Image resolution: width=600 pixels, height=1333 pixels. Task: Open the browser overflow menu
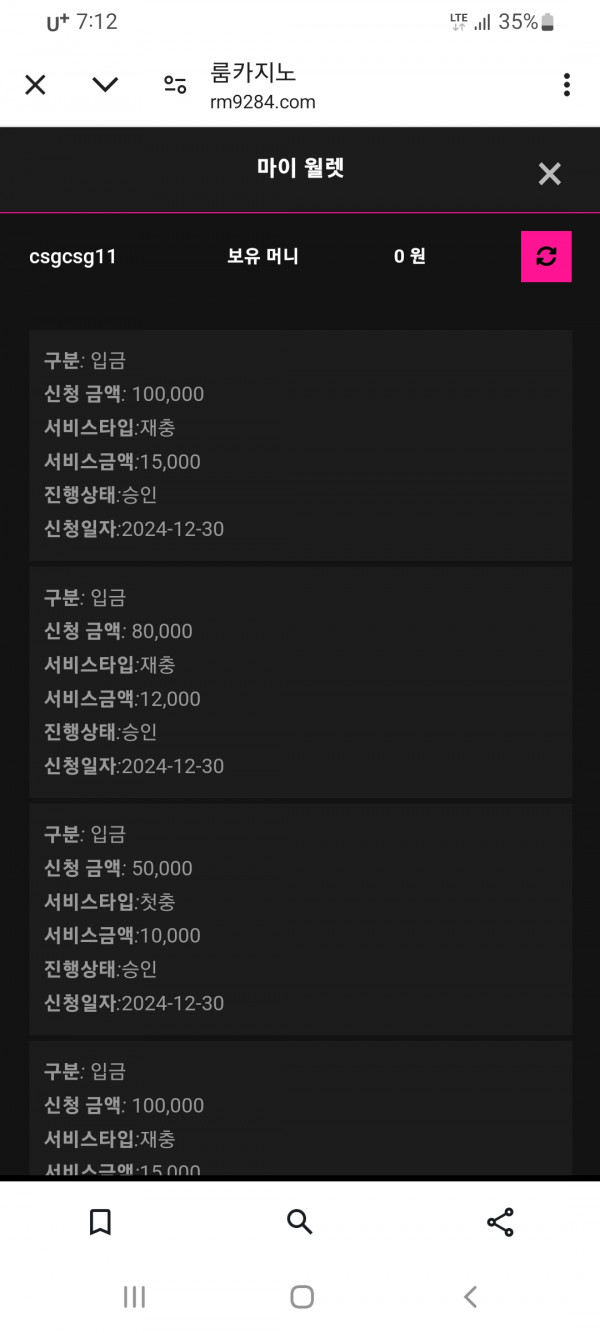coord(566,85)
